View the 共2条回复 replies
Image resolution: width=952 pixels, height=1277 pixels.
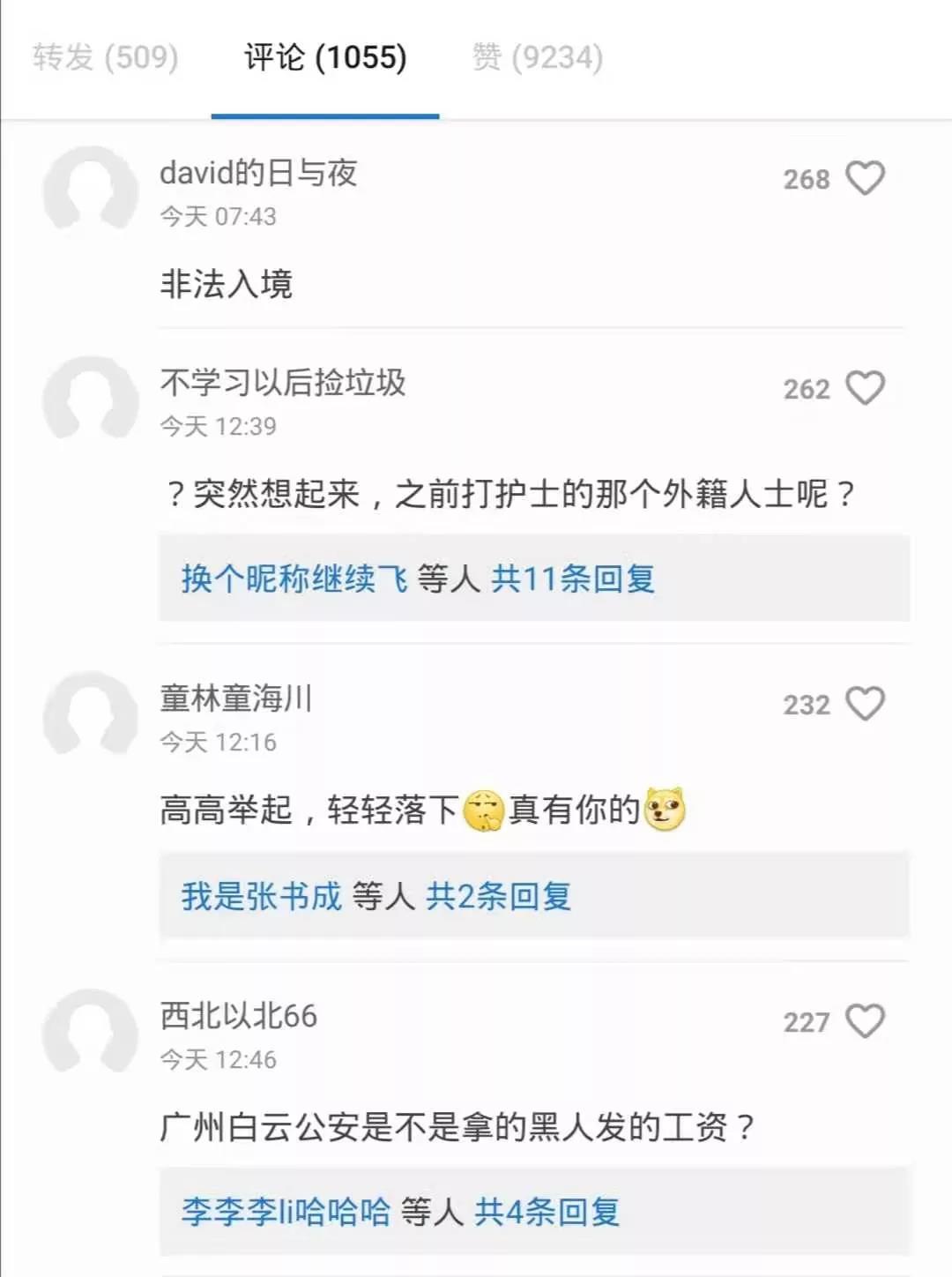[499, 896]
